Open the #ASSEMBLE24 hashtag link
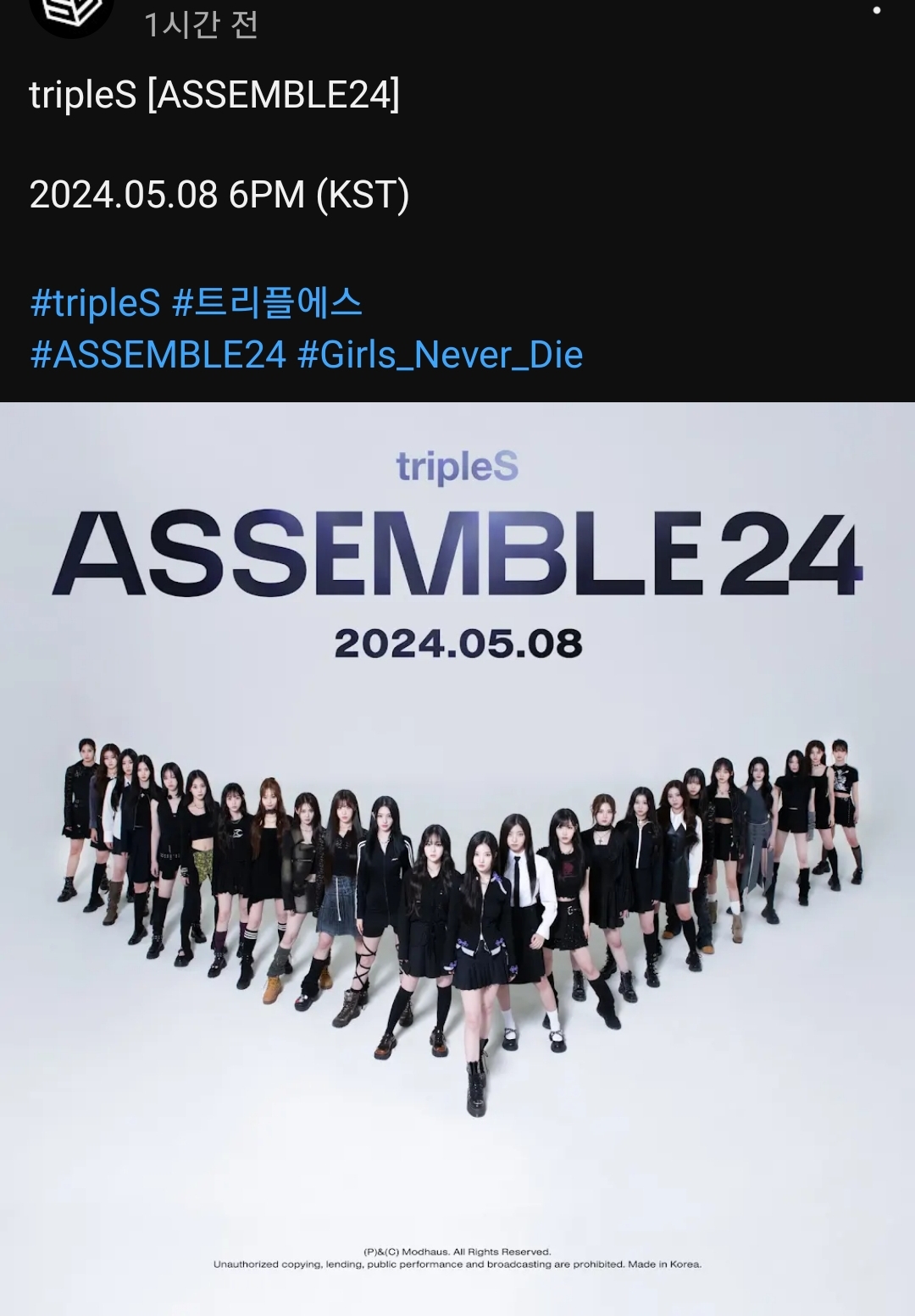This screenshot has width=915, height=1316. pyautogui.click(x=158, y=355)
